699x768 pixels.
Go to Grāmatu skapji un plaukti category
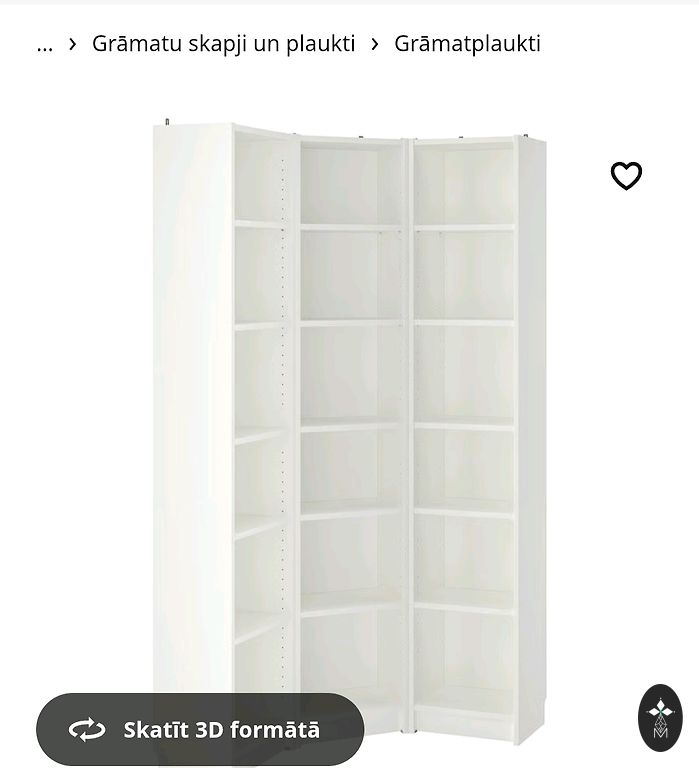coord(223,44)
